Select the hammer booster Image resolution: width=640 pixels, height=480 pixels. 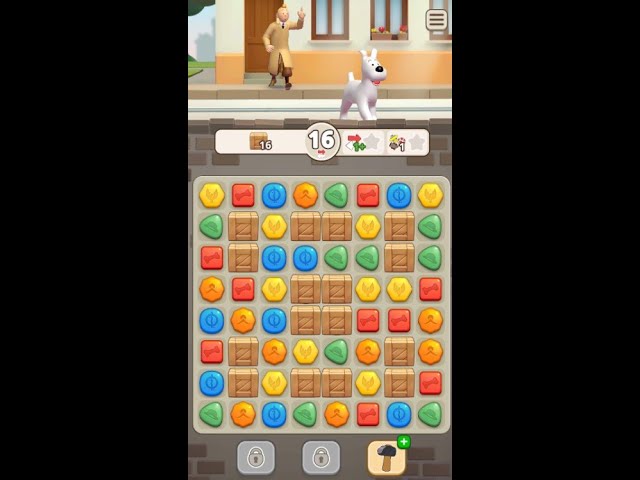click(387, 458)
